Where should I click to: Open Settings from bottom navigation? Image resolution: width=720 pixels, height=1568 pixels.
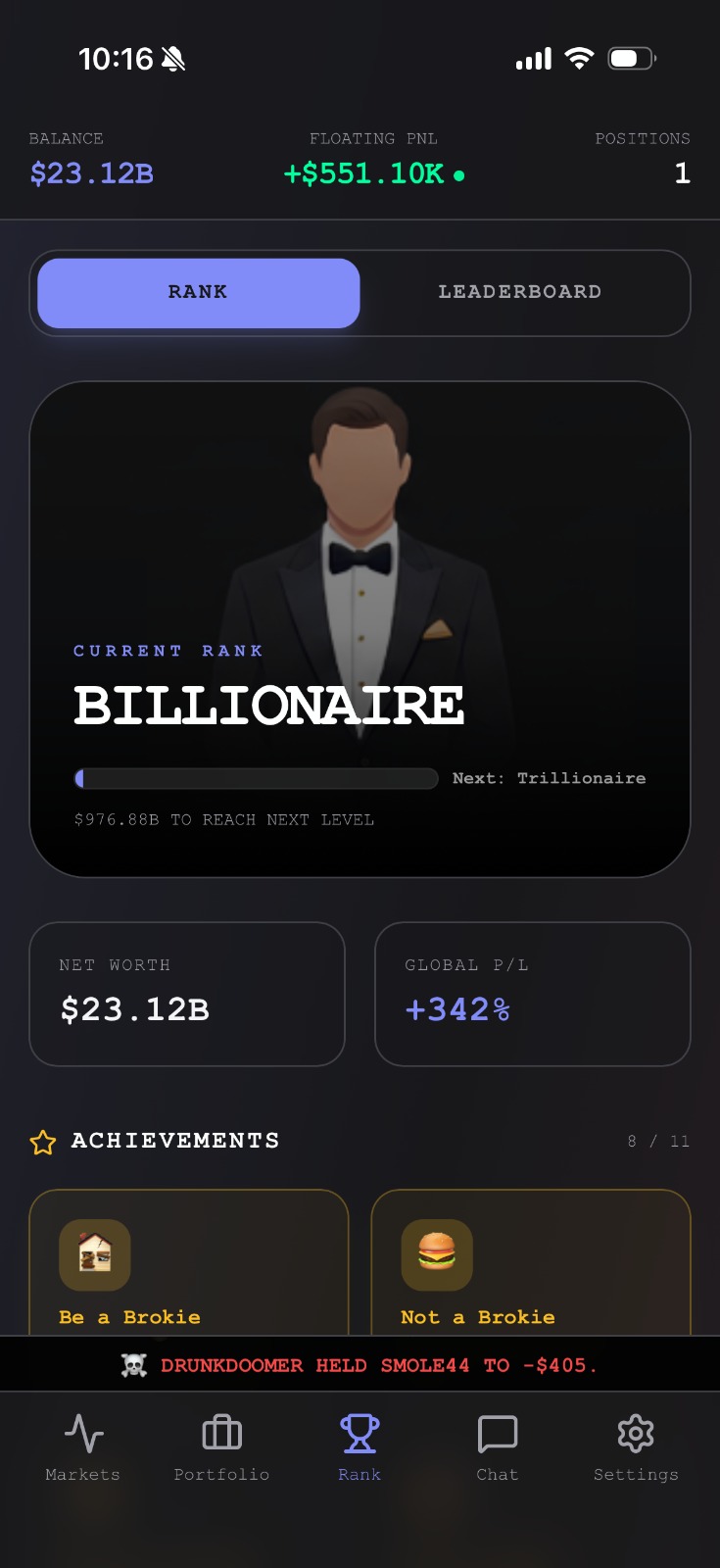click(x=636, y=1447)
